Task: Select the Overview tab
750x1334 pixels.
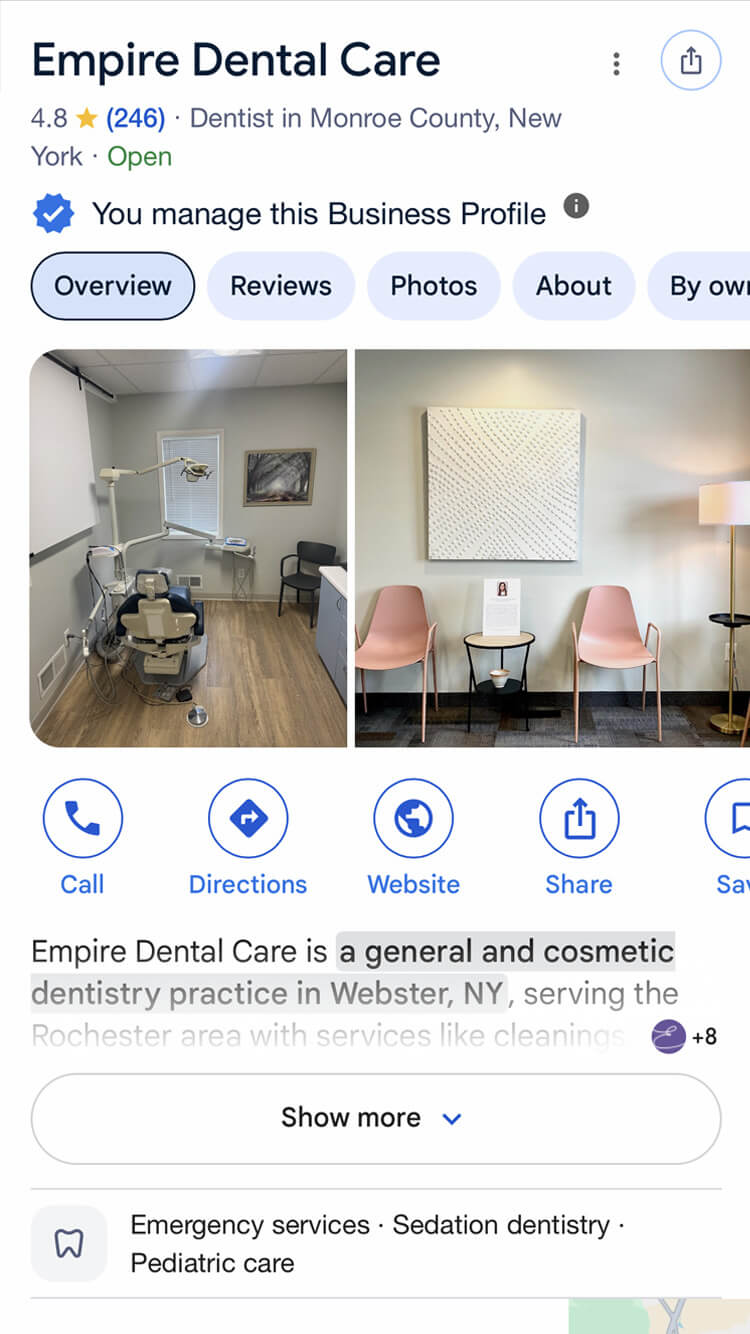Action: (x=113, y=286)
